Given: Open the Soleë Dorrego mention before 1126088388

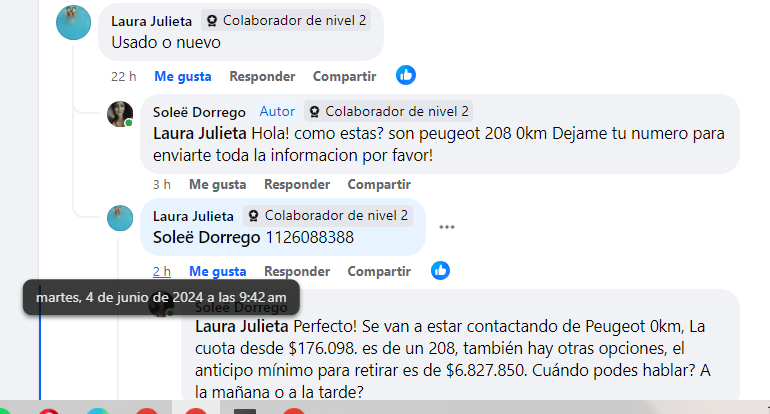Looking at the screenshot, I should pyautogui.click(x=207, y=238).
